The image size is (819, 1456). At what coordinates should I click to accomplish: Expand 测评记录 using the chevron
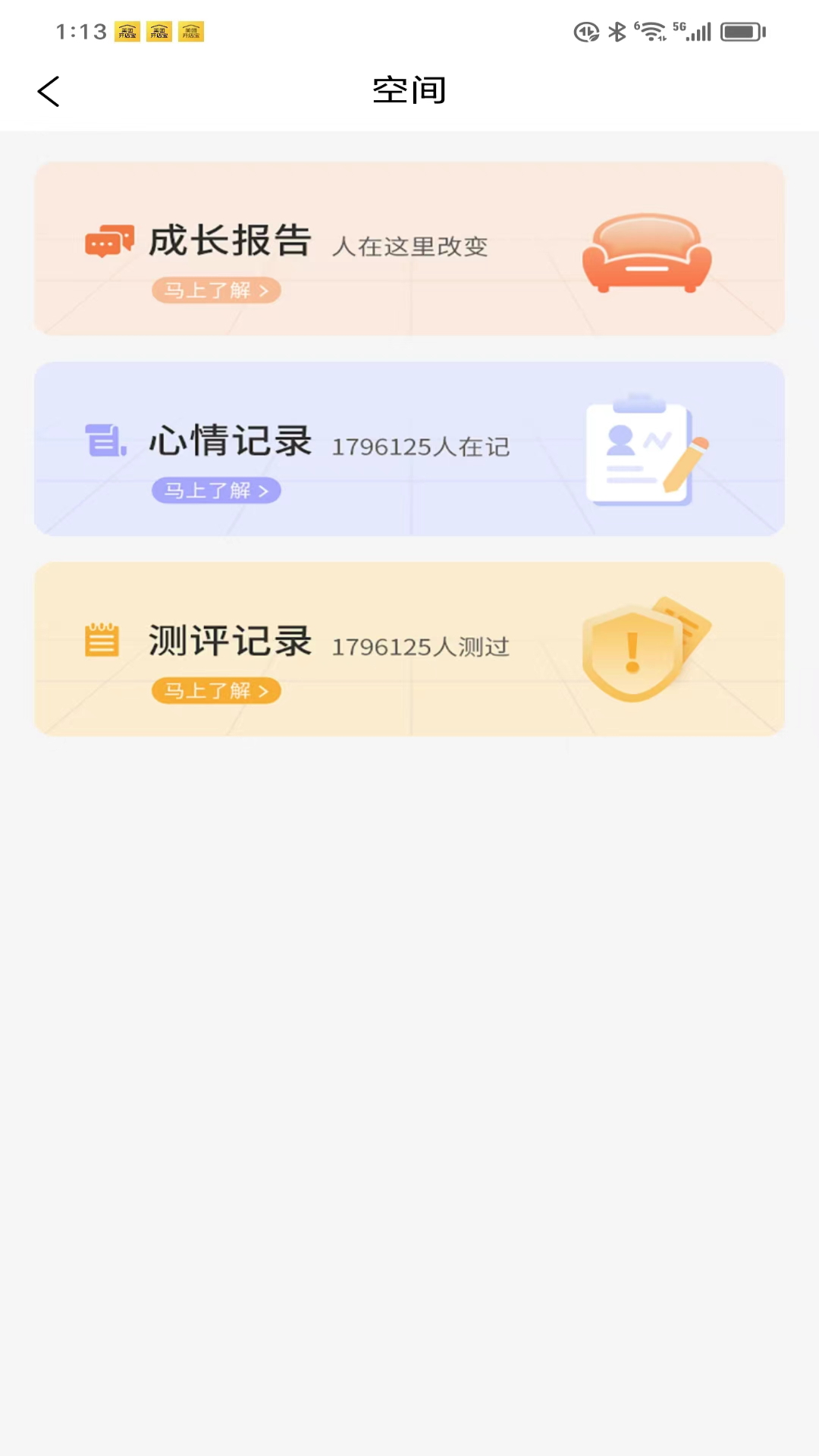[265, 691]
